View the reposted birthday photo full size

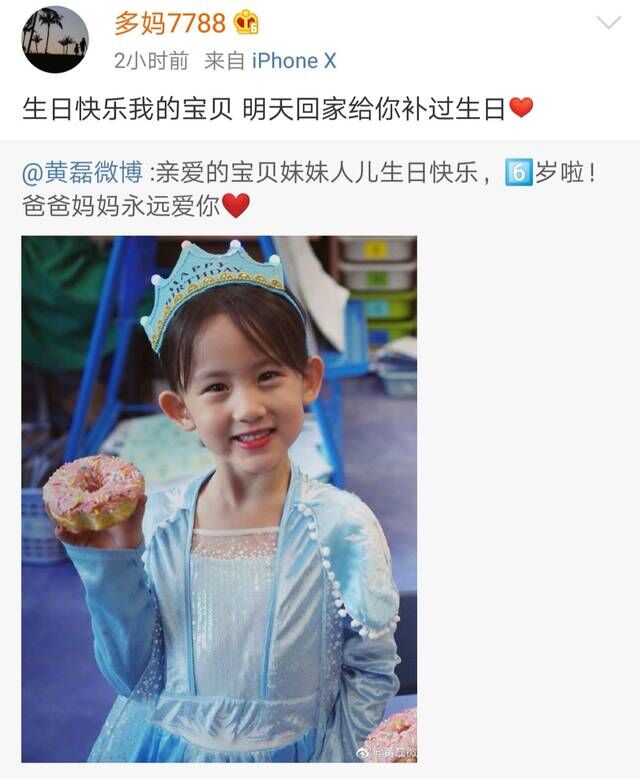coord(219,498)
